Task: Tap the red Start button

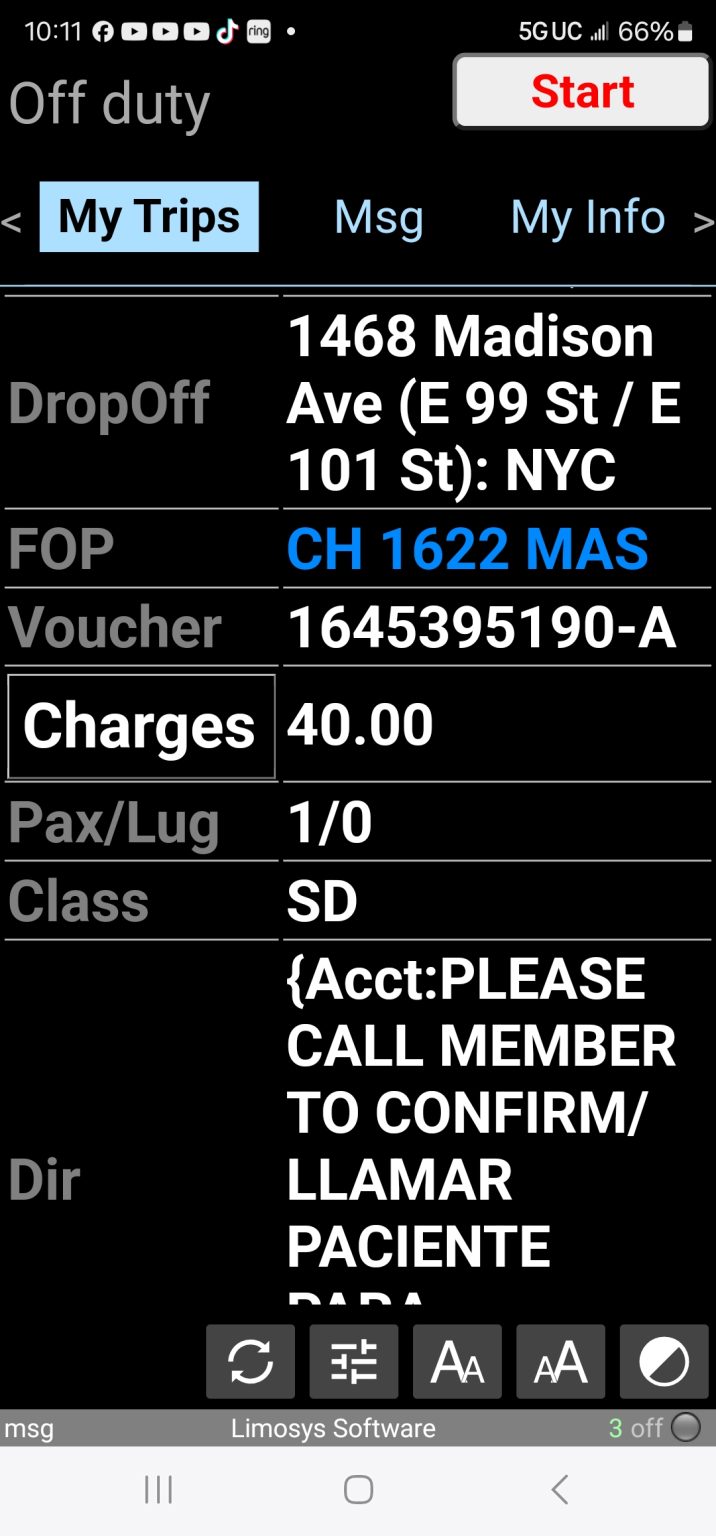Action: point(583,91)
